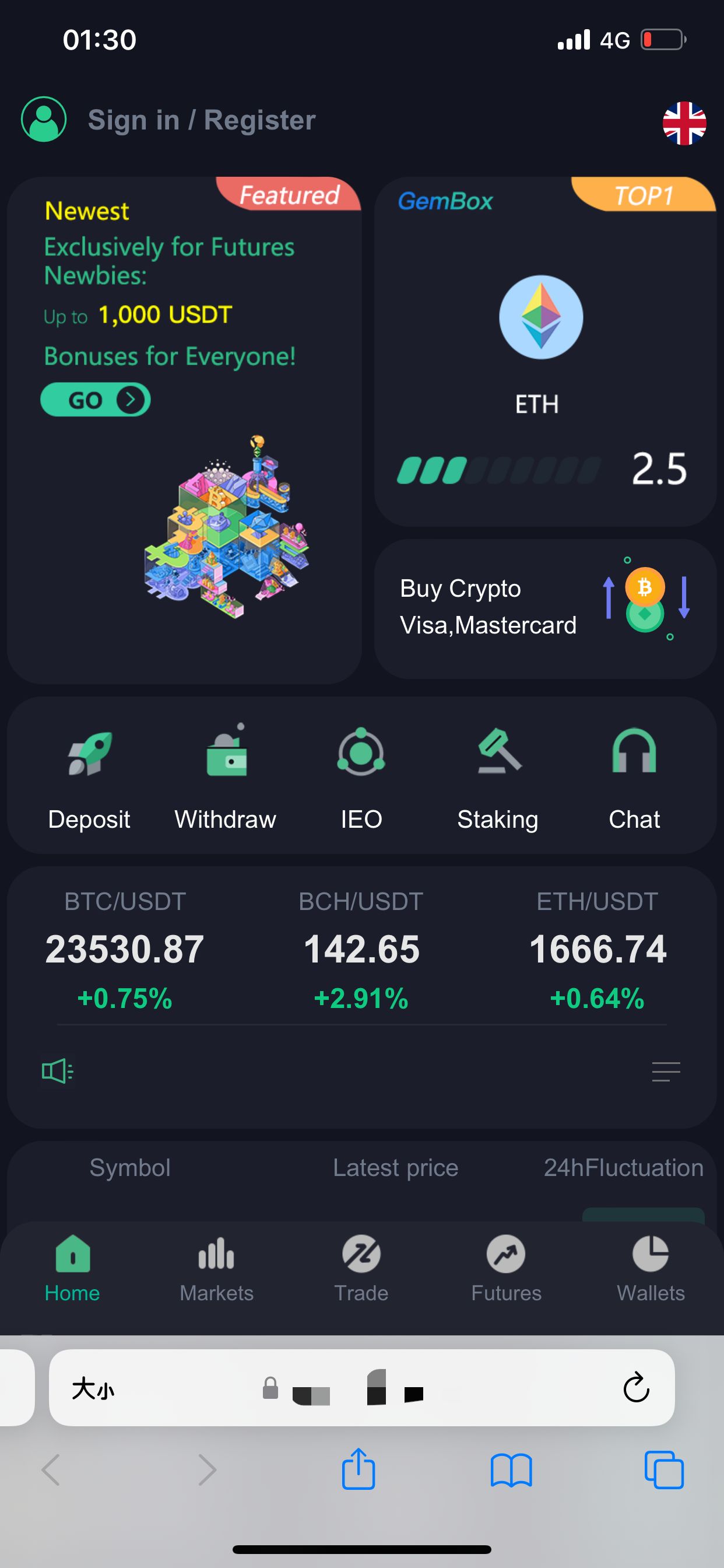The width and height of the screenshot is (724, 1568).
Task: Open the announcements list icon
Action: click(x=666, y=1070)
